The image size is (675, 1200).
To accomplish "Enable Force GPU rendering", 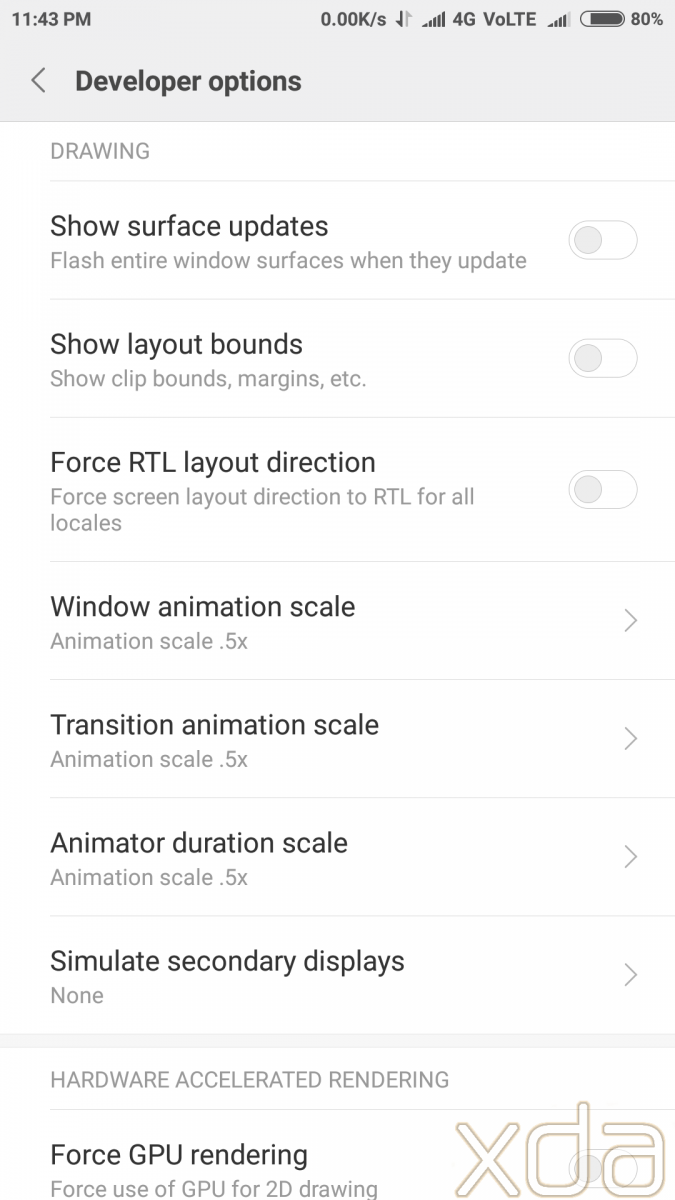I will [x=600, y=1168].
